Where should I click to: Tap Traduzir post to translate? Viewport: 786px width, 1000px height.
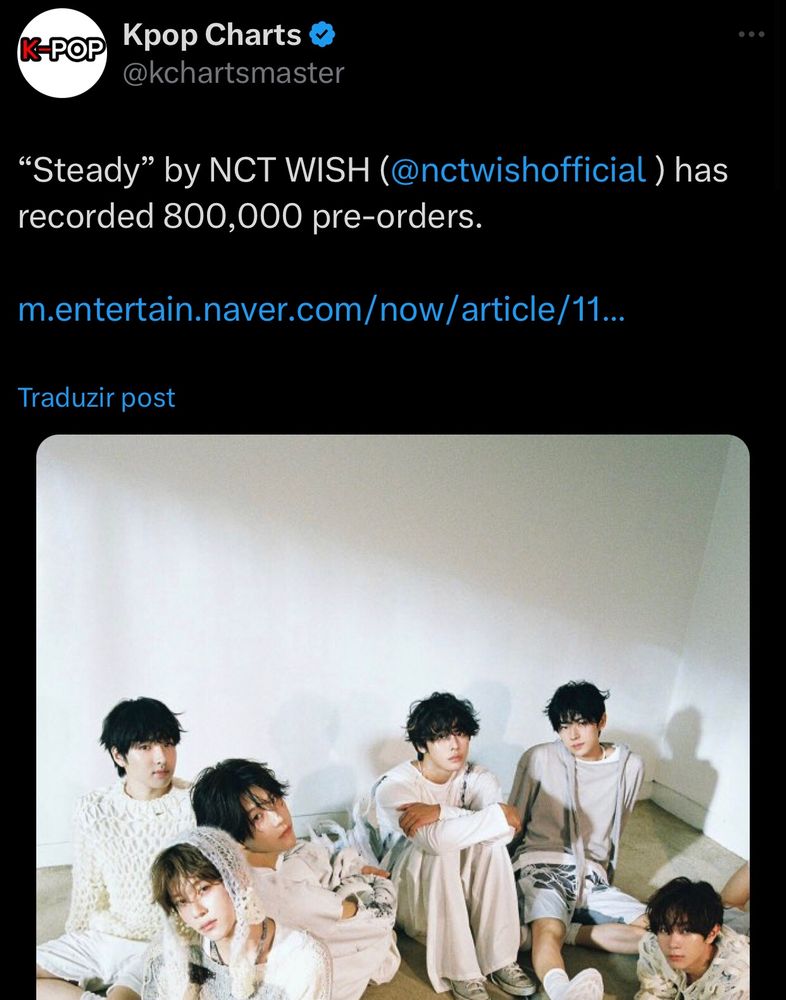96,397
